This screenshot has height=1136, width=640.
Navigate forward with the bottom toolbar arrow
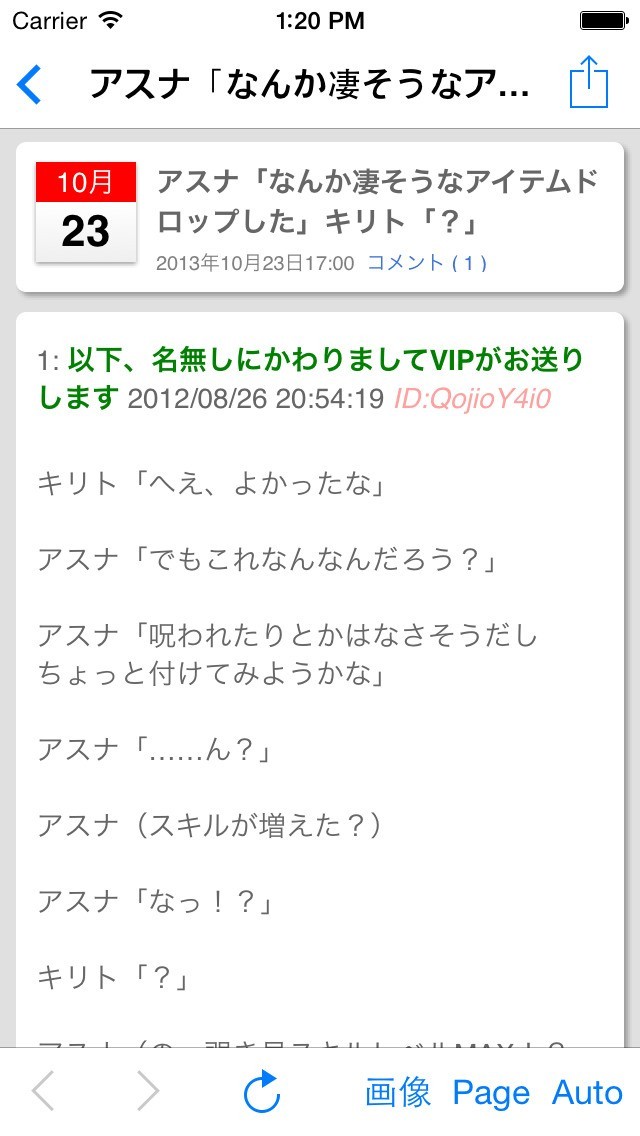[x=147, y=1092]
